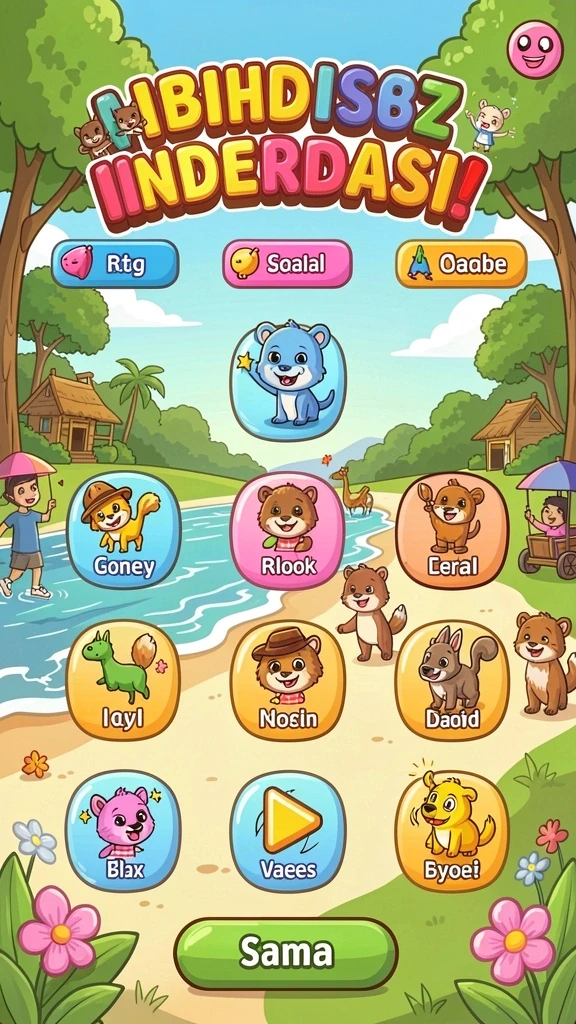
Task: Choose the blue bear with star tile
Action: coord(288,381)
